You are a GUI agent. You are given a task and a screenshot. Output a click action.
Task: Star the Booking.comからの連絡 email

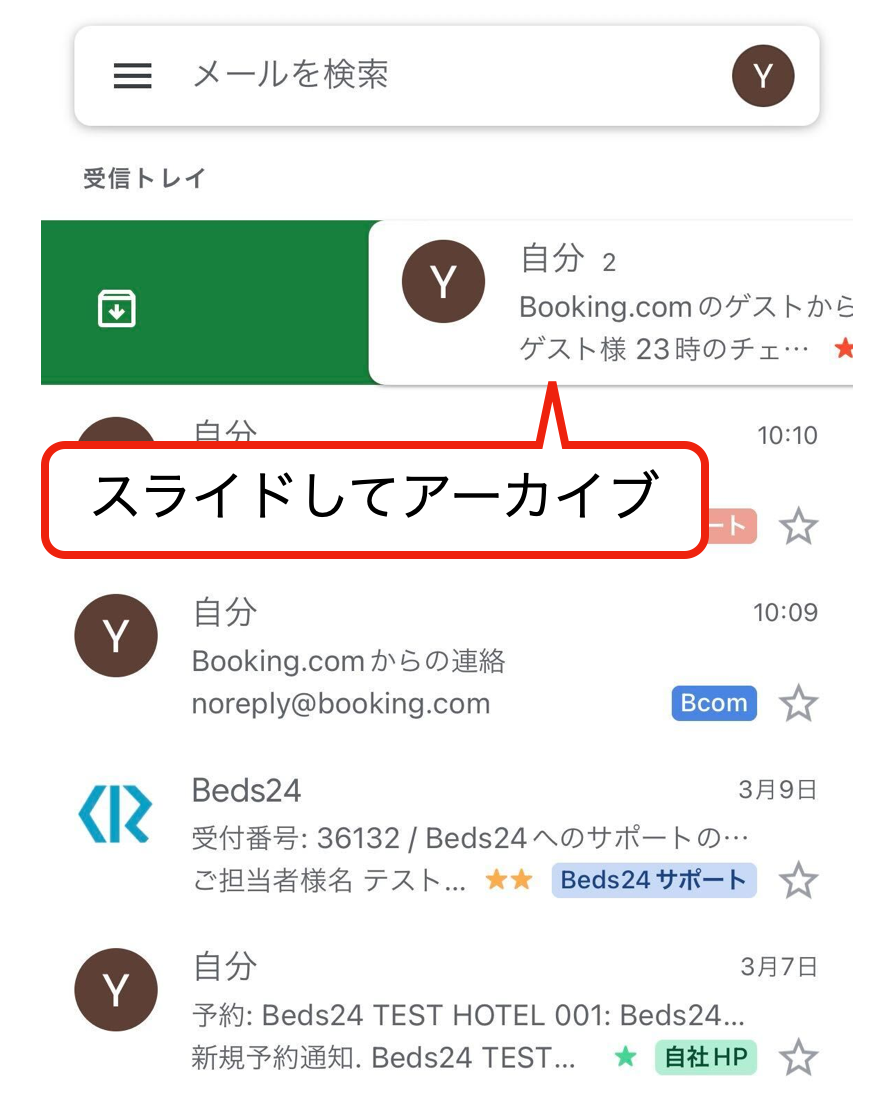pos(798,703)
